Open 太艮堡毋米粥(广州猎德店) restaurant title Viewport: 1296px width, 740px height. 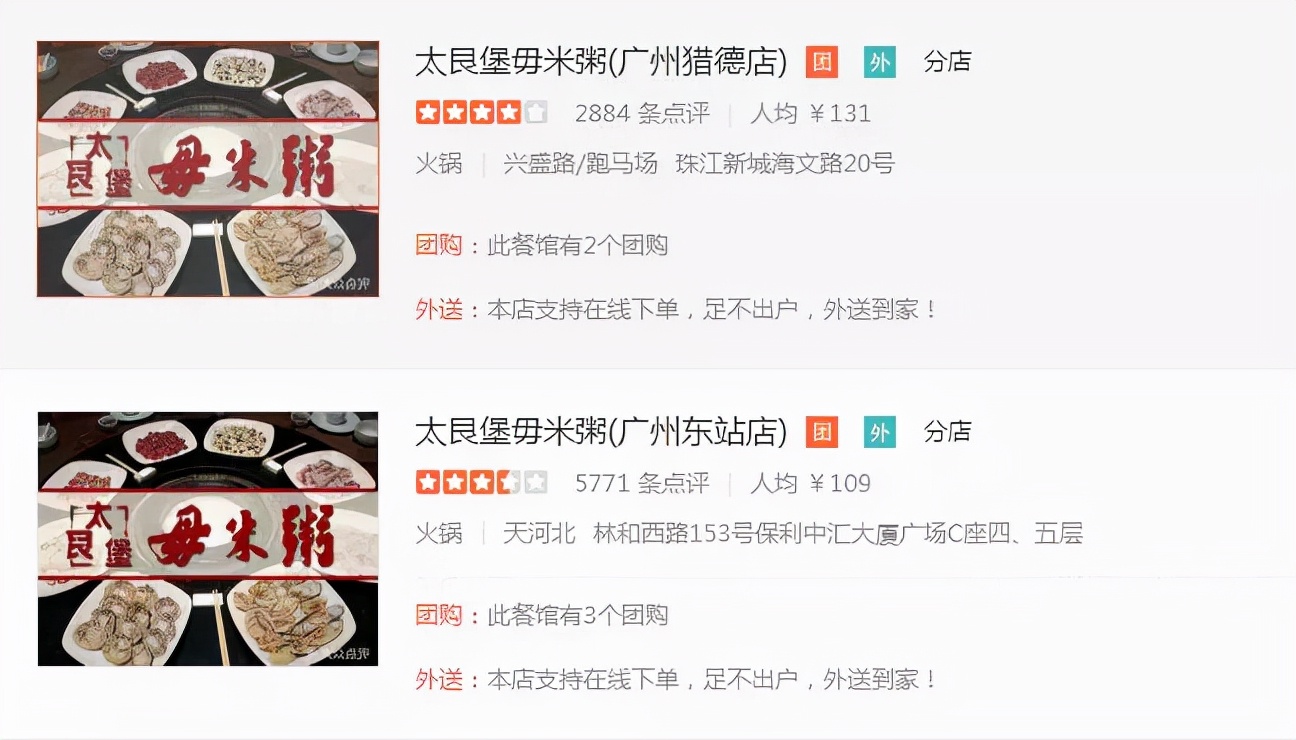(x=600, y=62)
